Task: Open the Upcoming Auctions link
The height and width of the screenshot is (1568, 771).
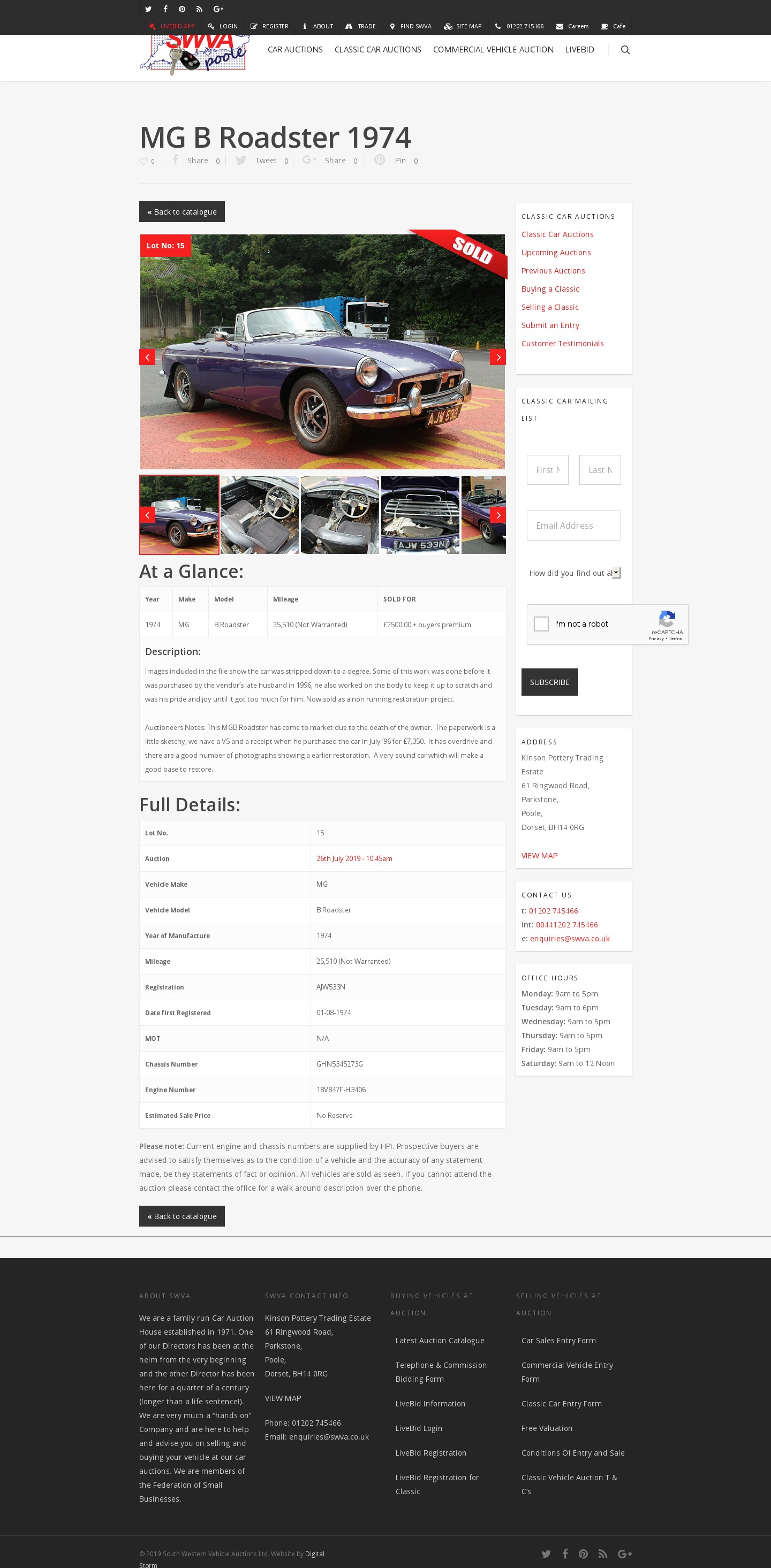Action: coord(555,253)
